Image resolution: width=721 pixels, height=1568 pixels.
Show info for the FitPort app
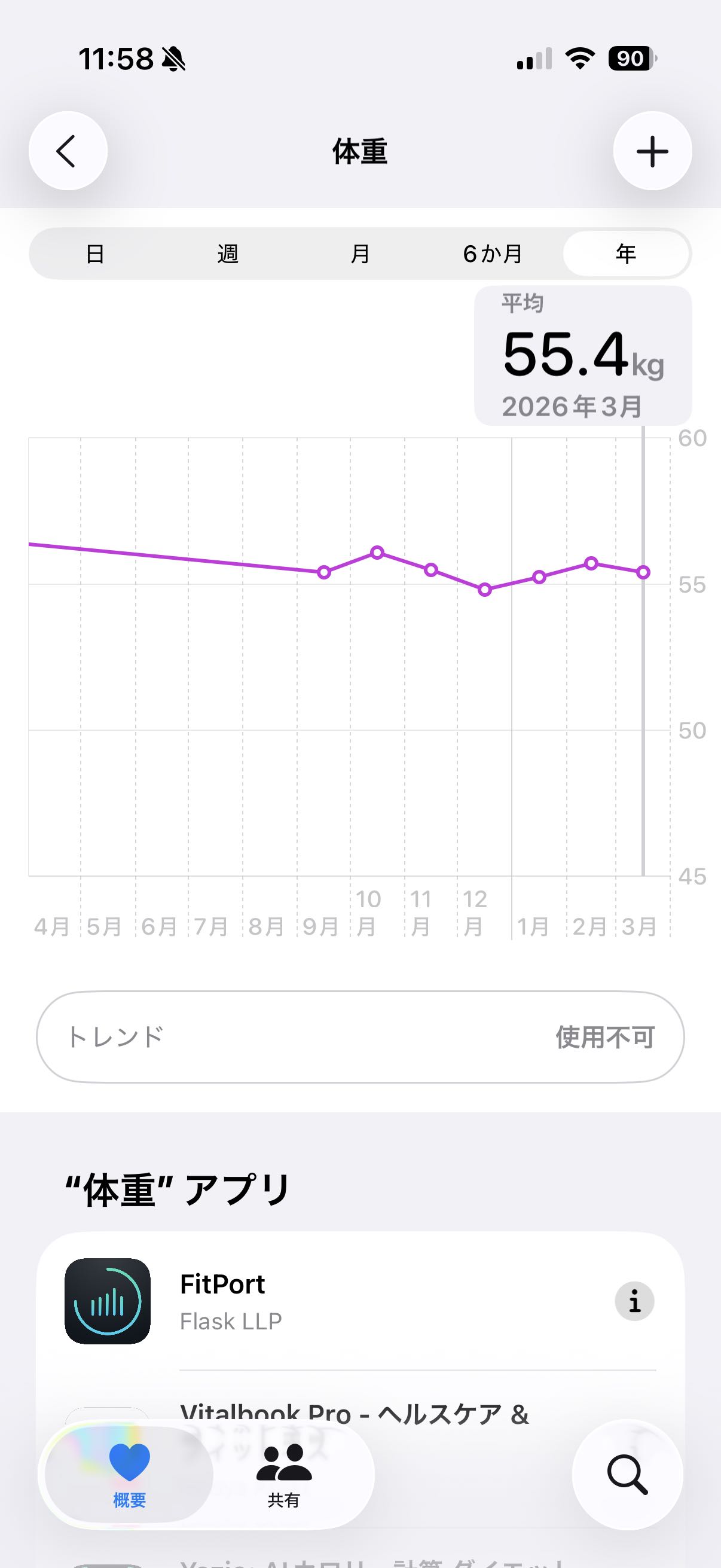(x=634, y=1301)
